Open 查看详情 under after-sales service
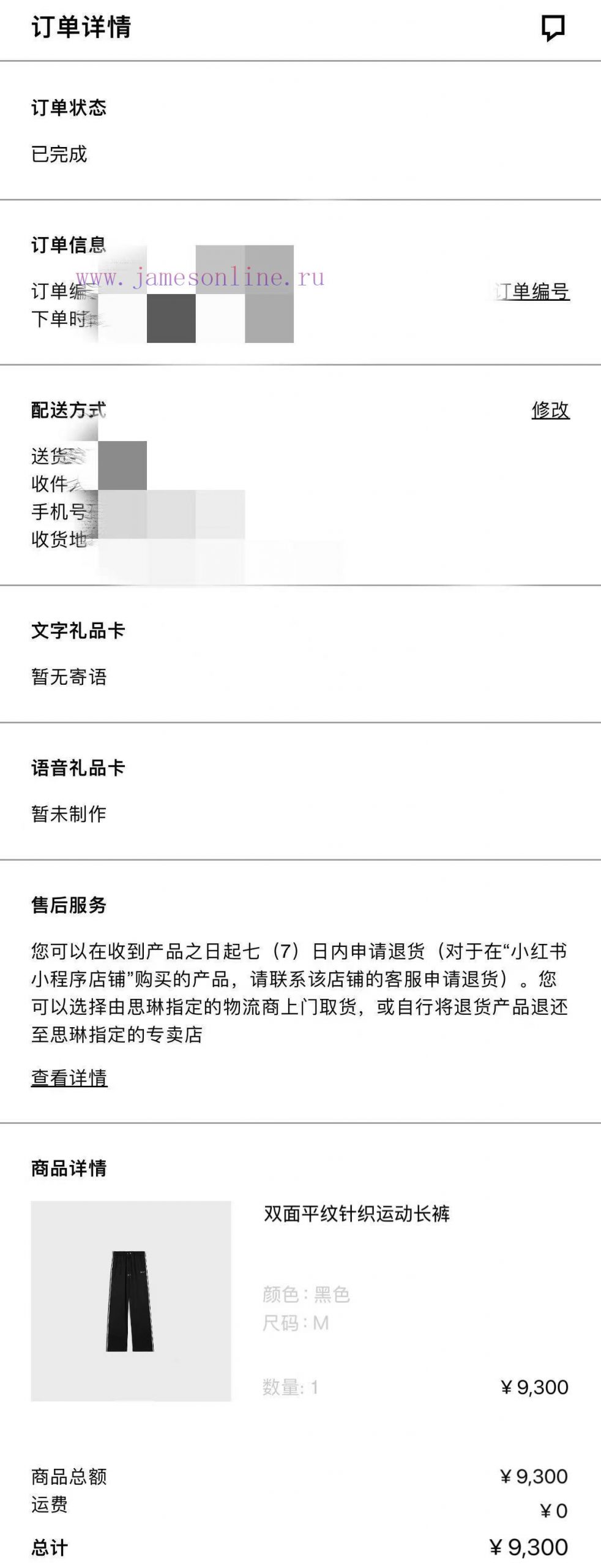This screenshot has height=1568, width=601. (x=69, y=1077)
